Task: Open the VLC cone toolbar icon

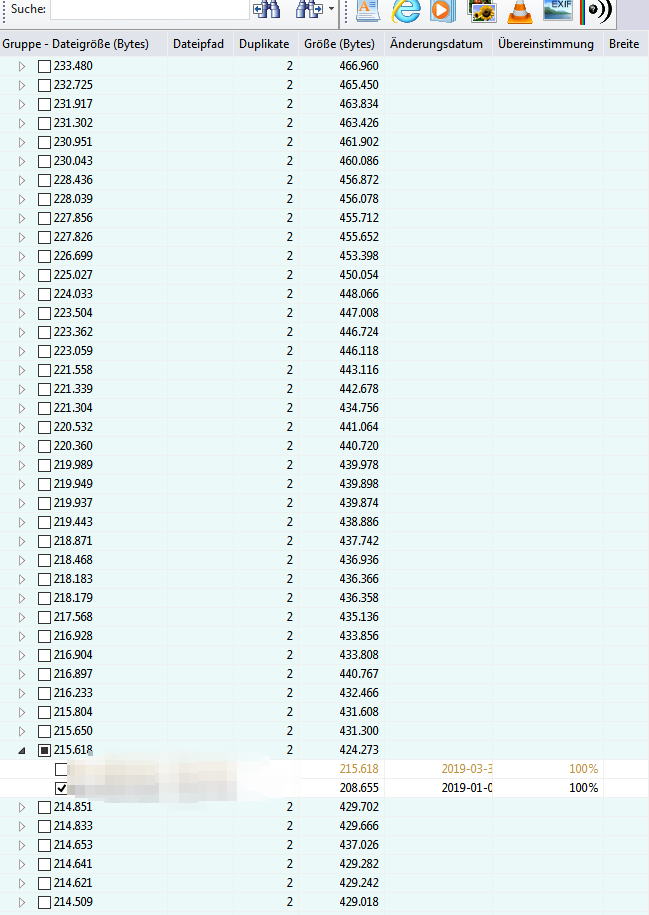Action: pyautogui.click(x=519, y=10)
